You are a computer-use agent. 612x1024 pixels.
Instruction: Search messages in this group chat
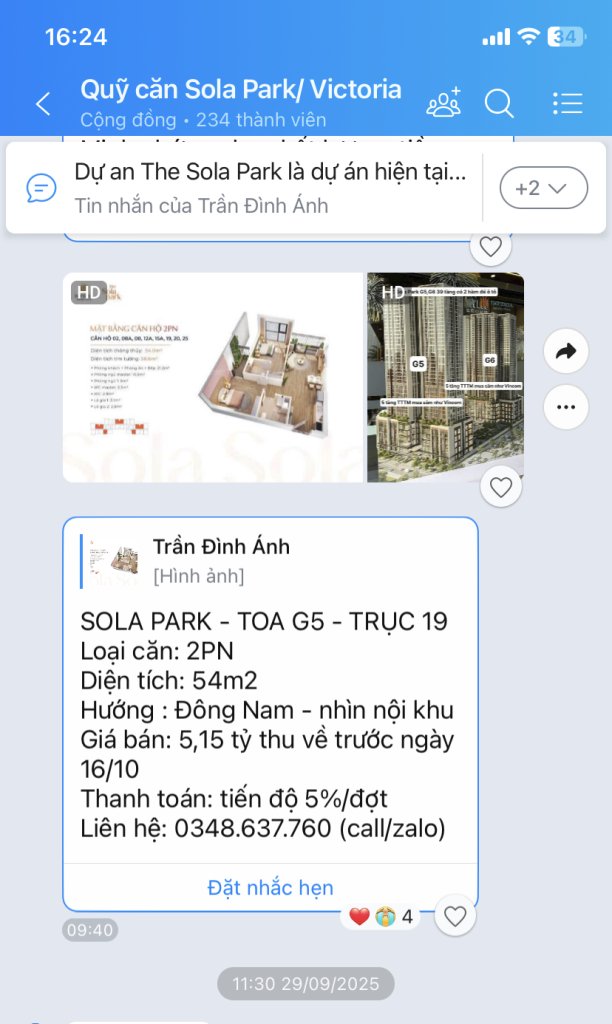499,103
